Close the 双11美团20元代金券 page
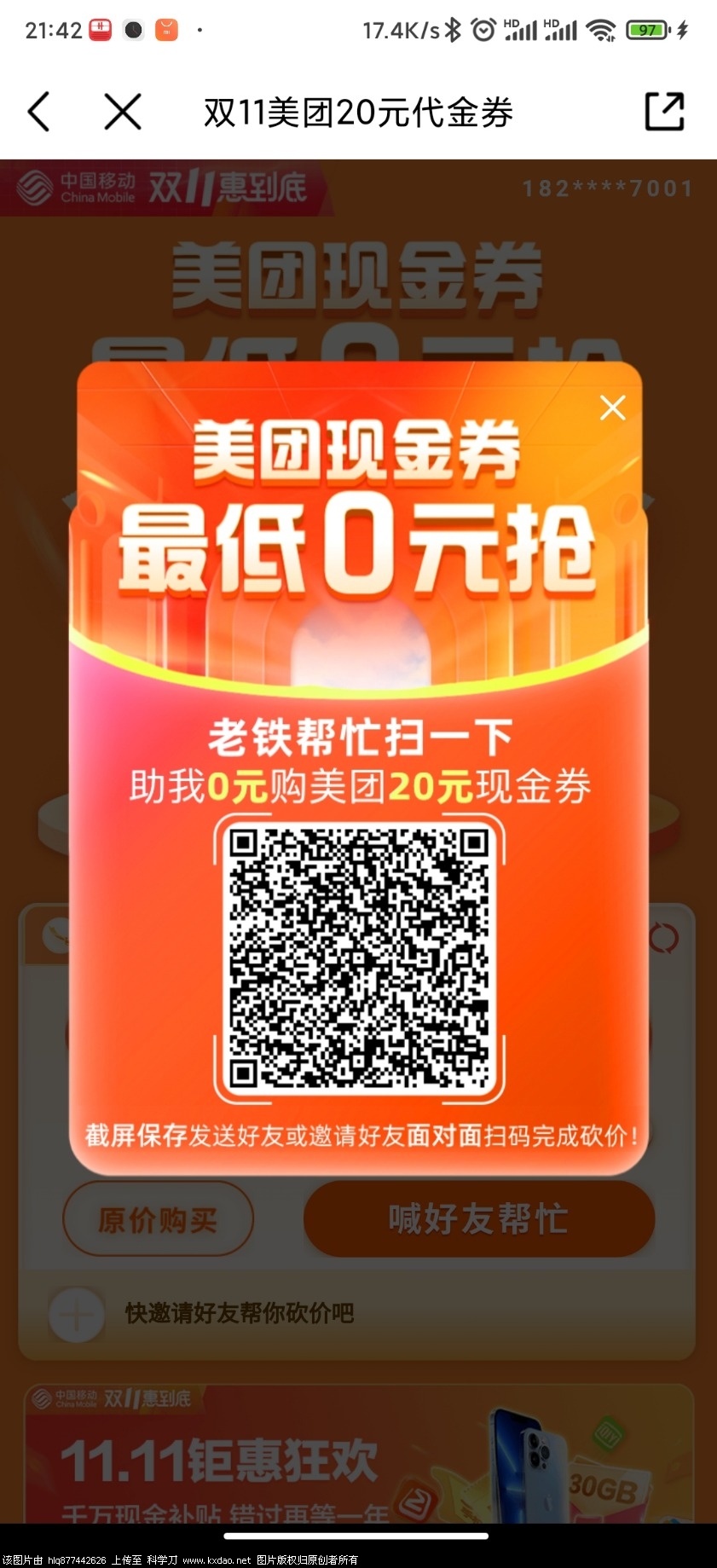 click(123, 112)
